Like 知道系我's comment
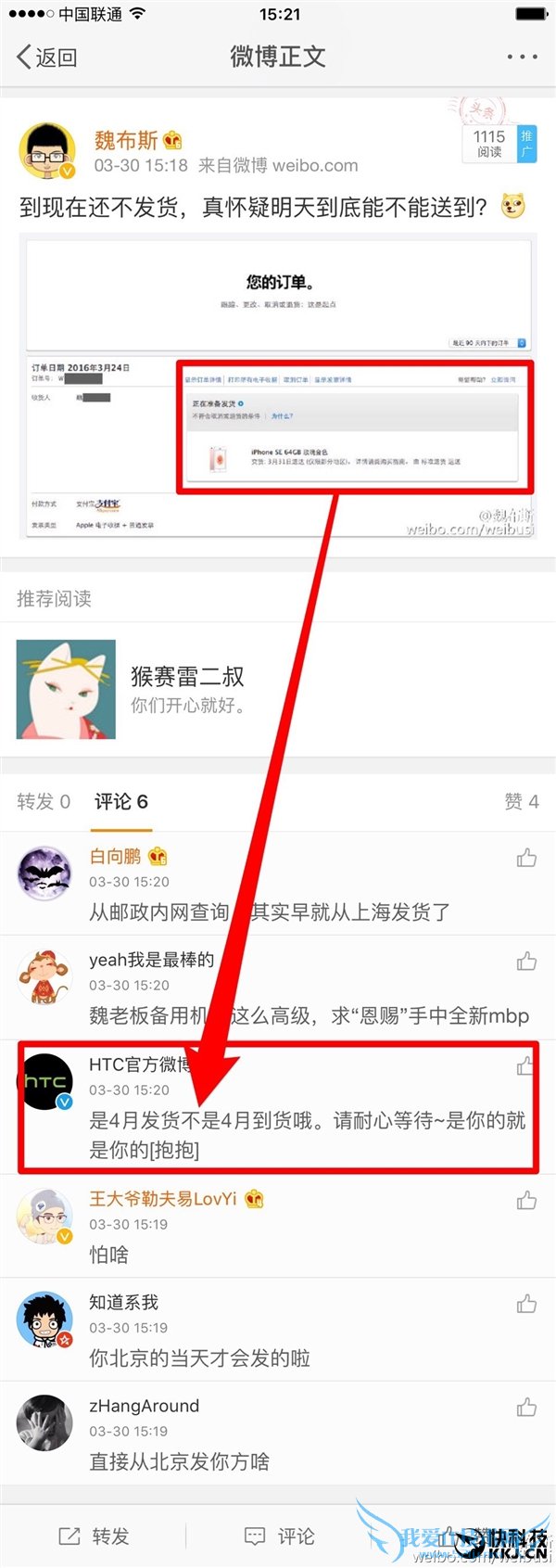 [526, 1304]
